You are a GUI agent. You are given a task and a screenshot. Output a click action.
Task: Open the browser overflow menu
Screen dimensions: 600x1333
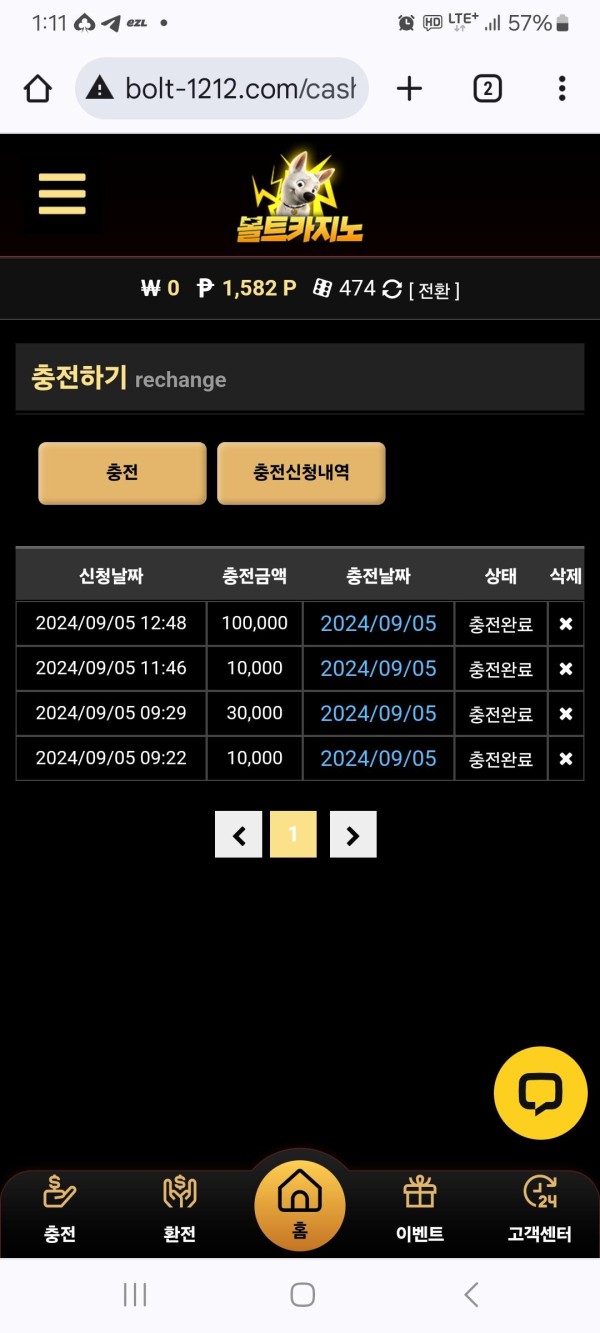point(562,89)
